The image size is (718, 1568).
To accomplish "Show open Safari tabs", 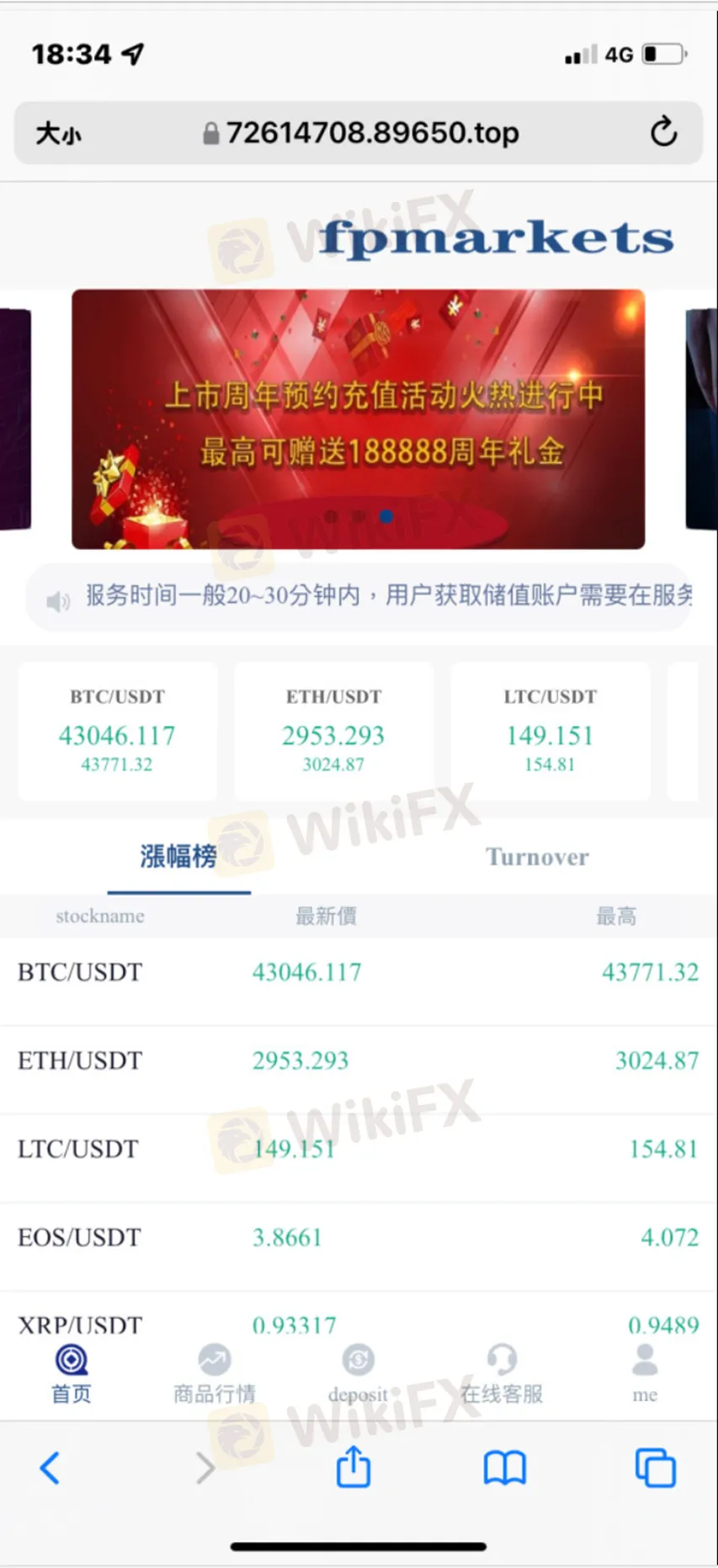I will pos(655,1468).
